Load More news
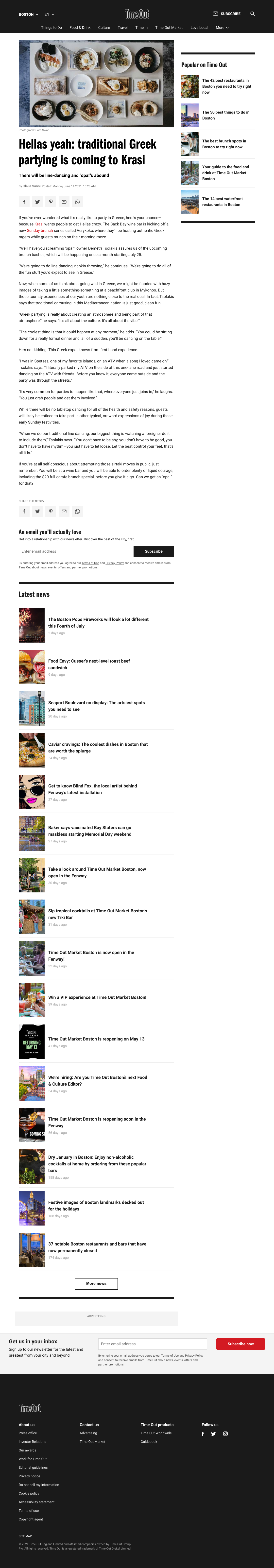Image resolution: width=274 pixels, height=1568 pixels. coord(96,1284)
